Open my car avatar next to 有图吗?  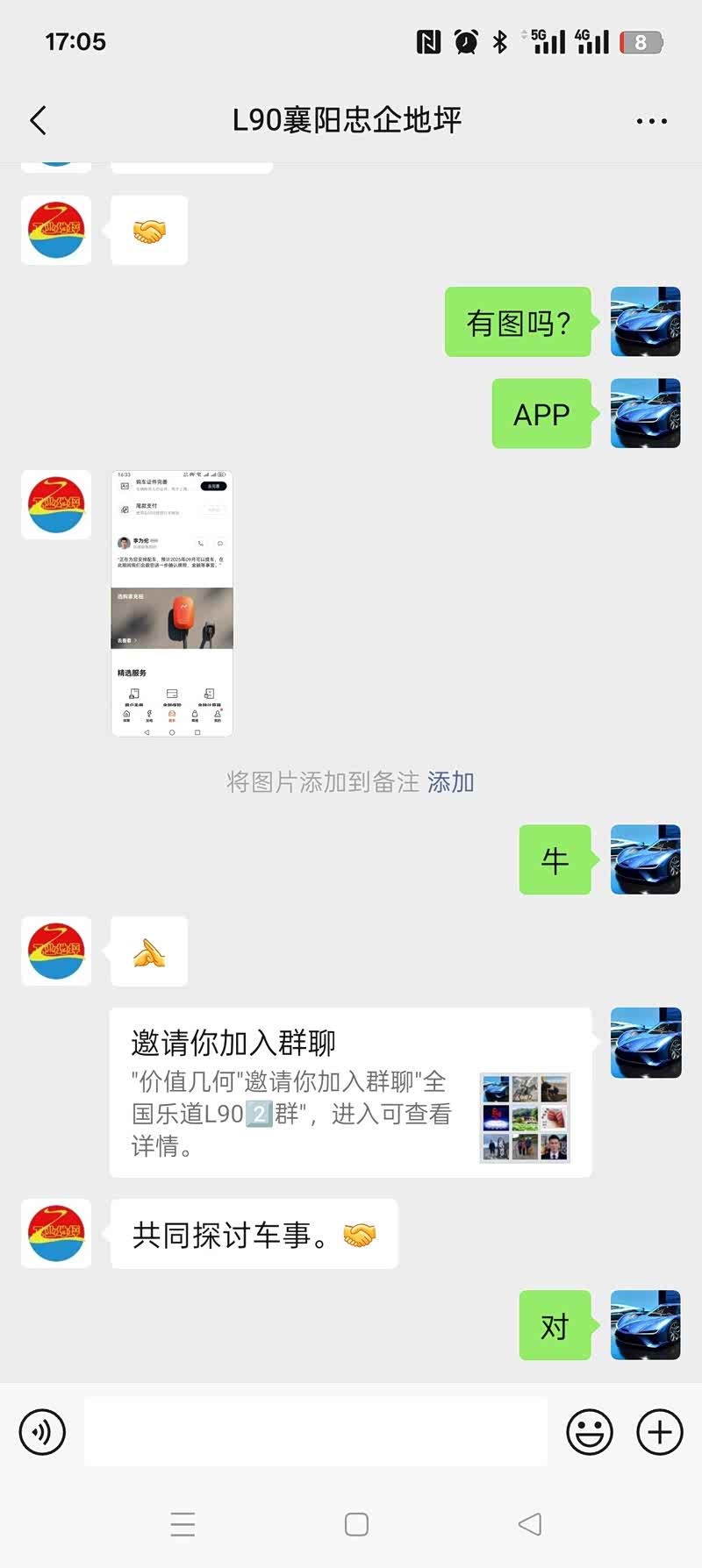pyautogui.click(x=646, y=322)
